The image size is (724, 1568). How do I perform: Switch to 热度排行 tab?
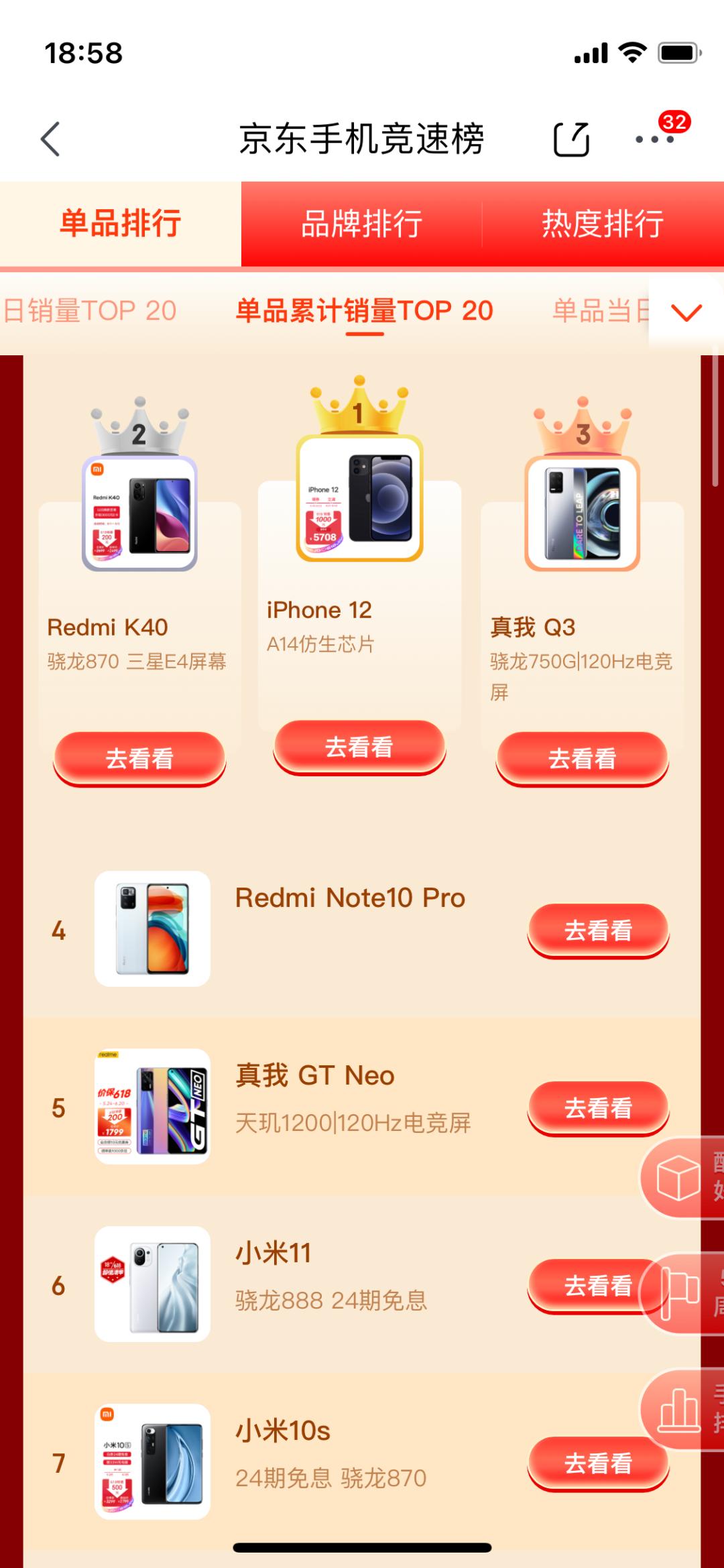pos(603,224)
